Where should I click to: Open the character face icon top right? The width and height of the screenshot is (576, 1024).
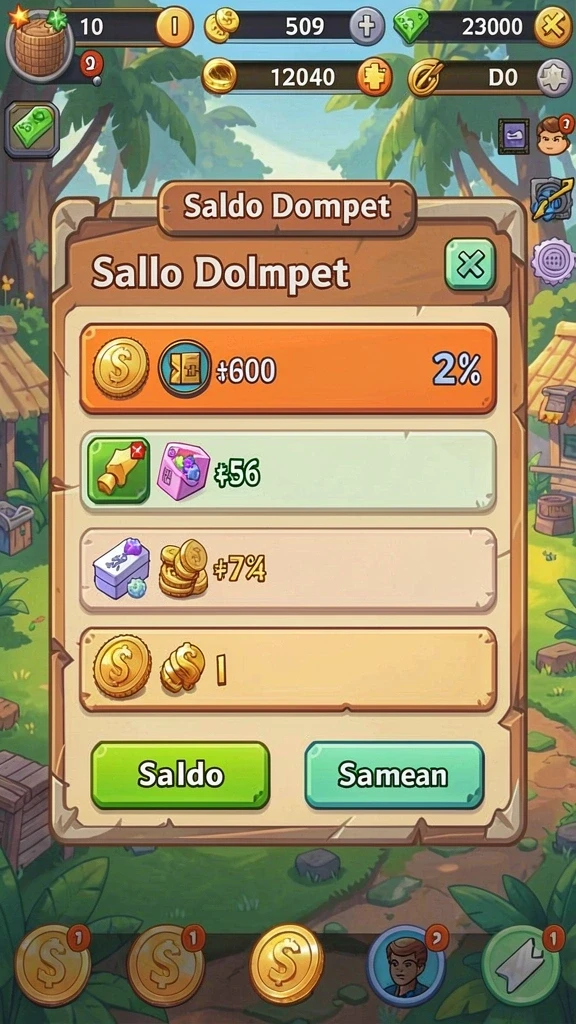click(x=553, y=135)
